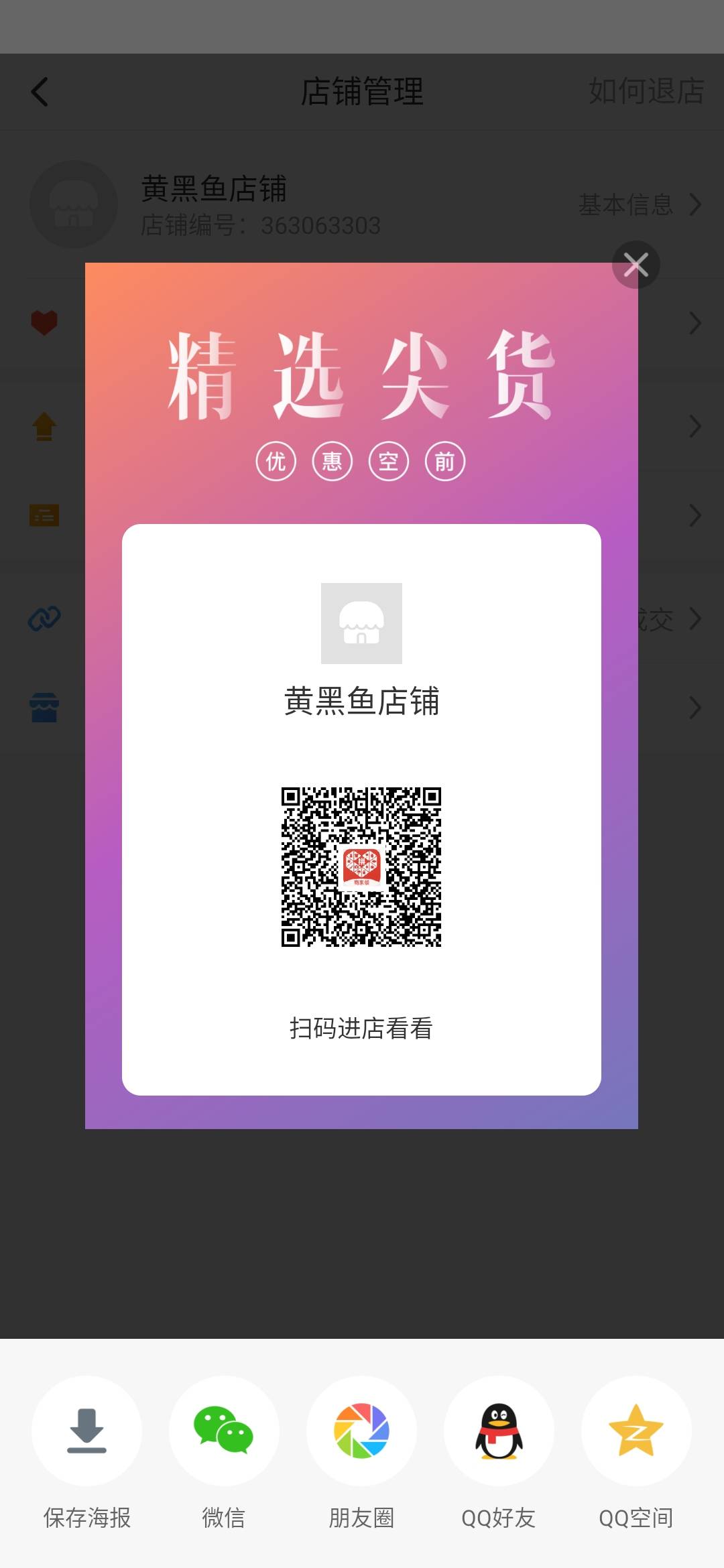The height and width of the screenshot is (1568, 724).
Task: Share the poster to QQ空间
Action: click(x=636, y=1431)
